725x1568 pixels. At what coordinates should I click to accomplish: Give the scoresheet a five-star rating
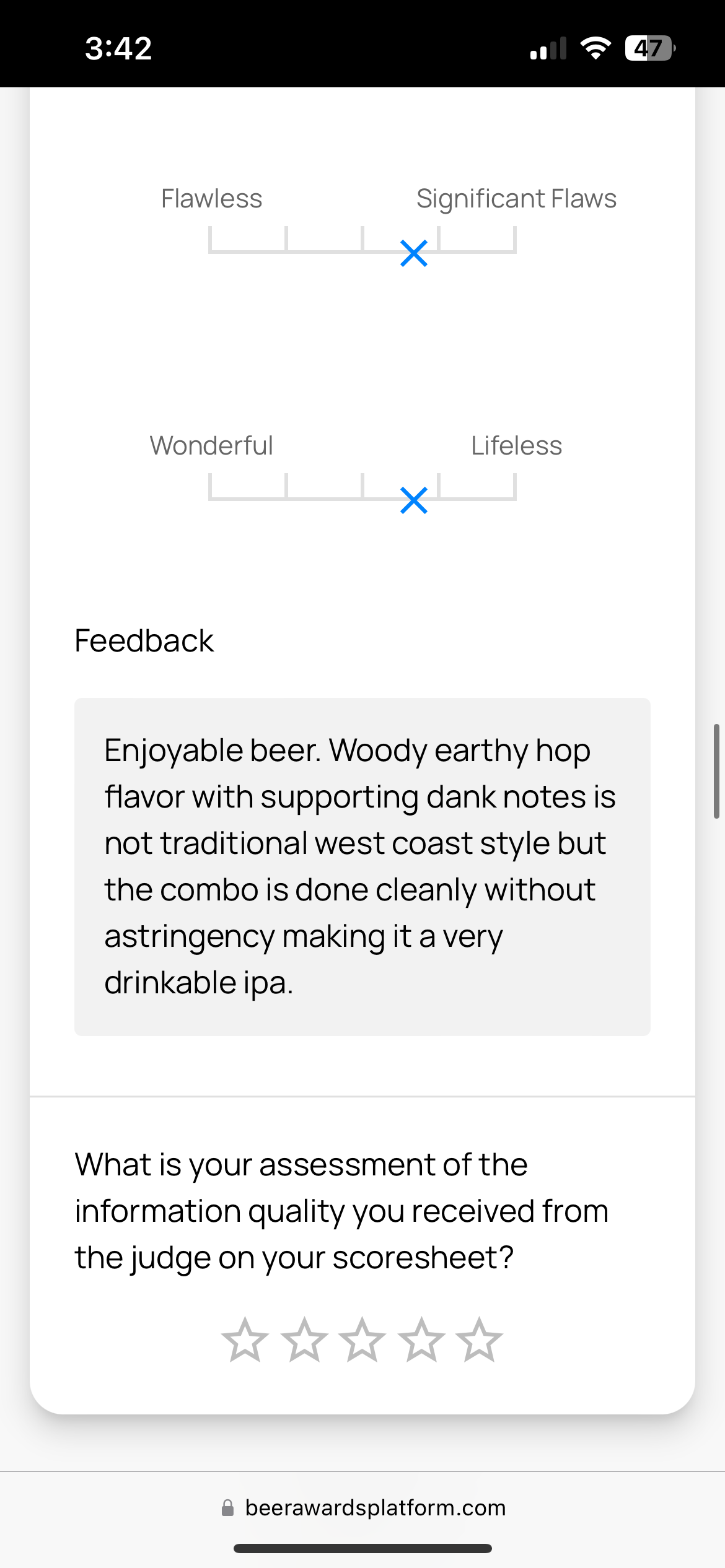(480, 1339)
